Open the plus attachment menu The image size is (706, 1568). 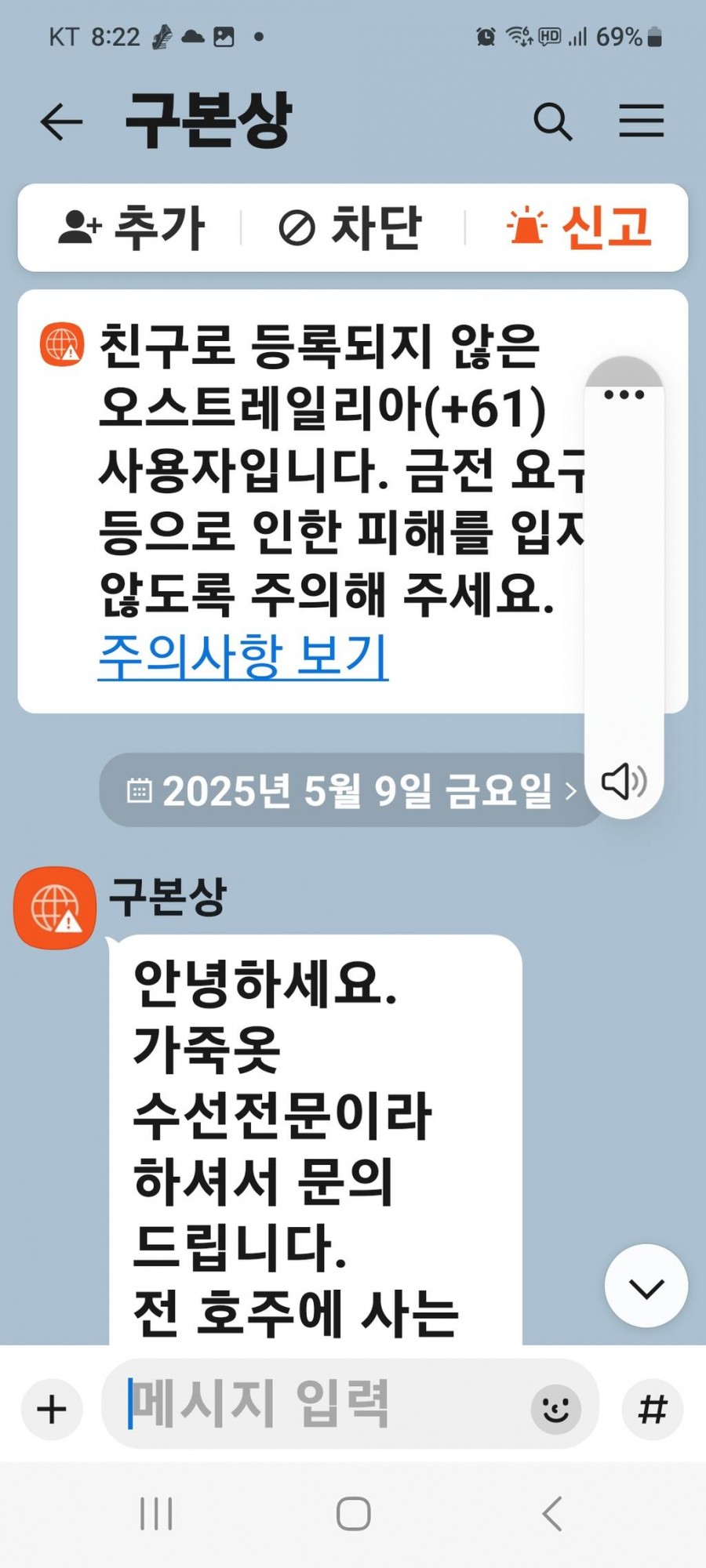52,1409
